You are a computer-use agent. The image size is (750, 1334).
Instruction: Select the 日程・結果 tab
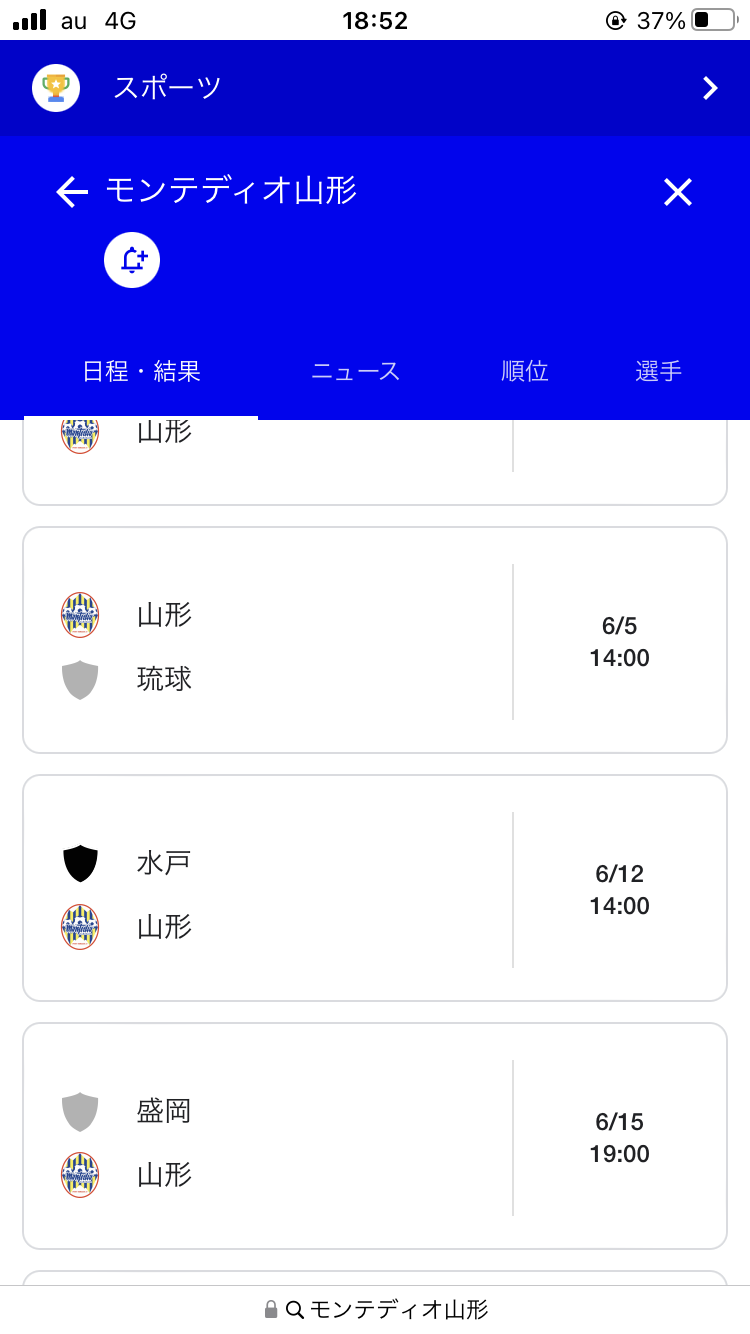pos(141,372)
